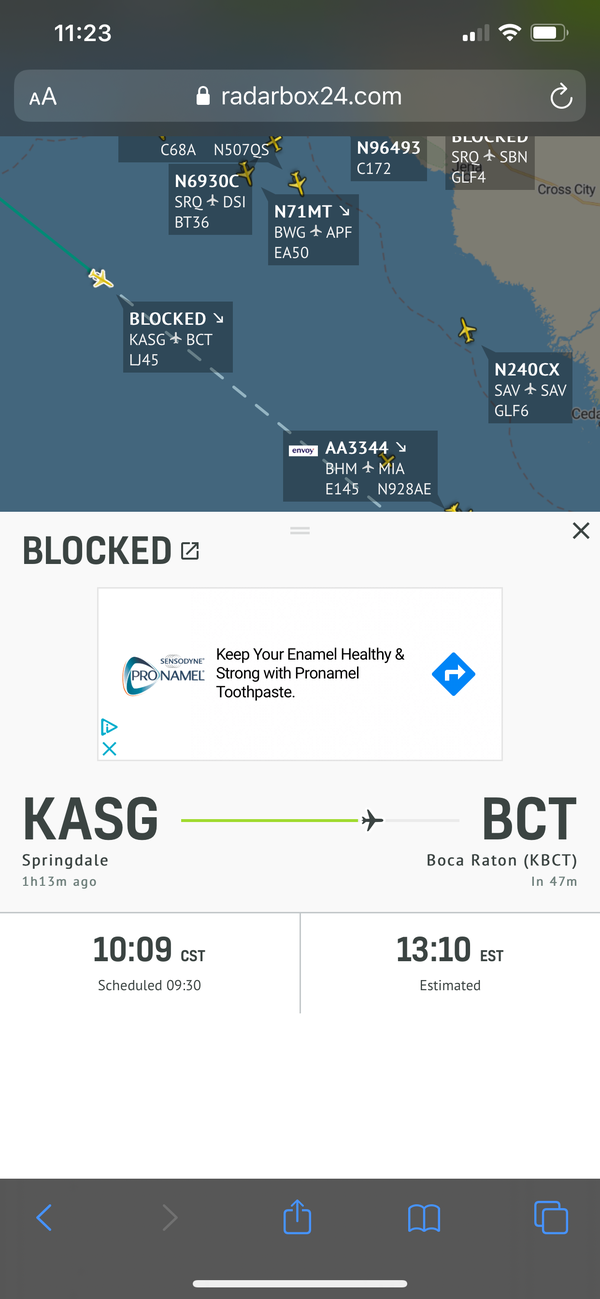Select the AA3344 flight label on map
Image resolution: width=600 pixels, height=1299 pixels.
[x=360, y=467]
